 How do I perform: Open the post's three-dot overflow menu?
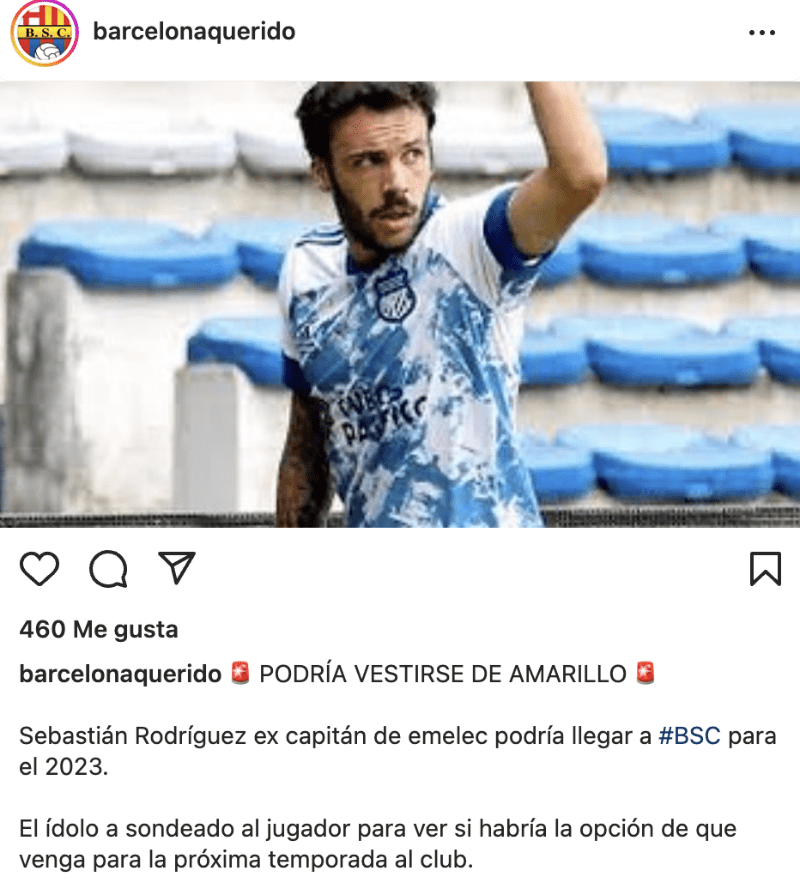(x=762, y=33)
